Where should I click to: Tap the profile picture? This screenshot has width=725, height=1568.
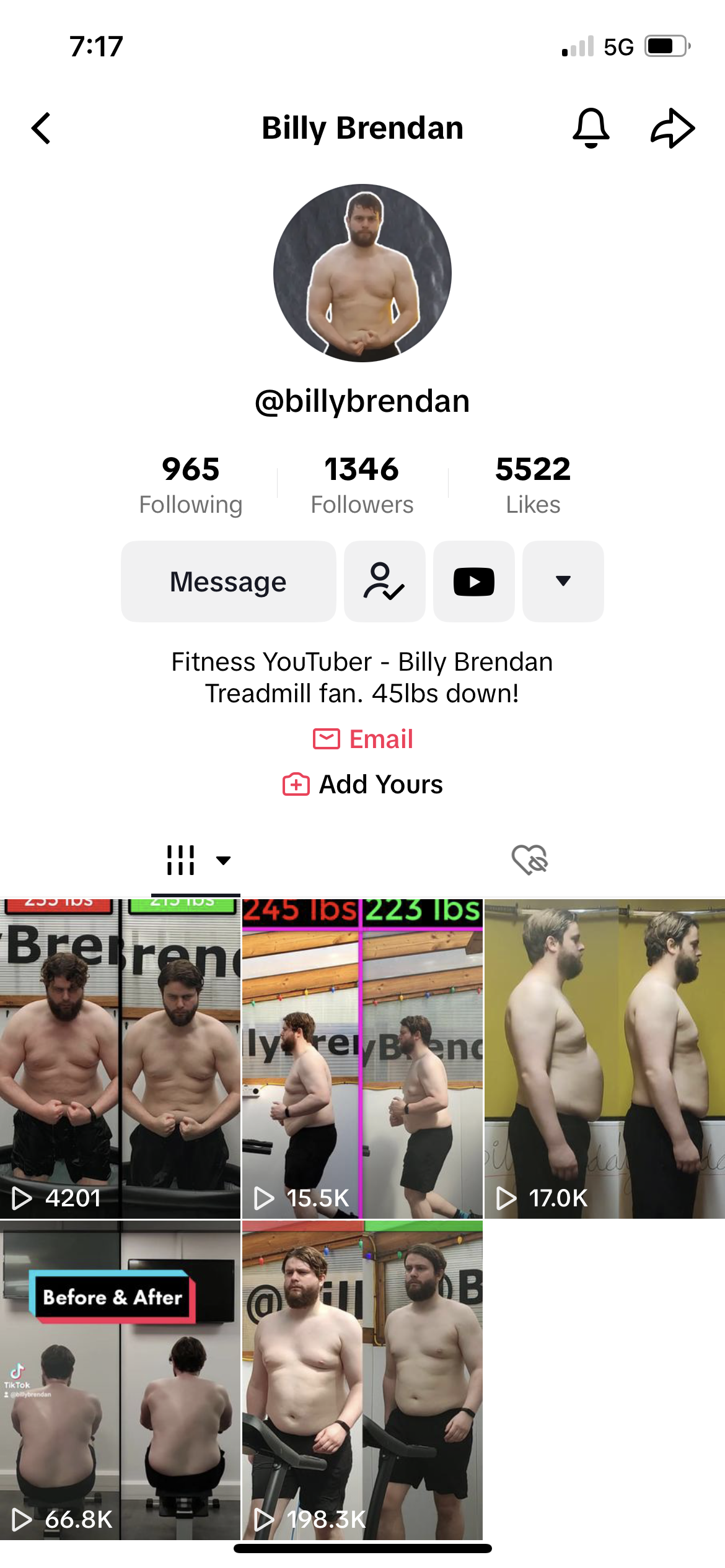click(x=362, y=273)
